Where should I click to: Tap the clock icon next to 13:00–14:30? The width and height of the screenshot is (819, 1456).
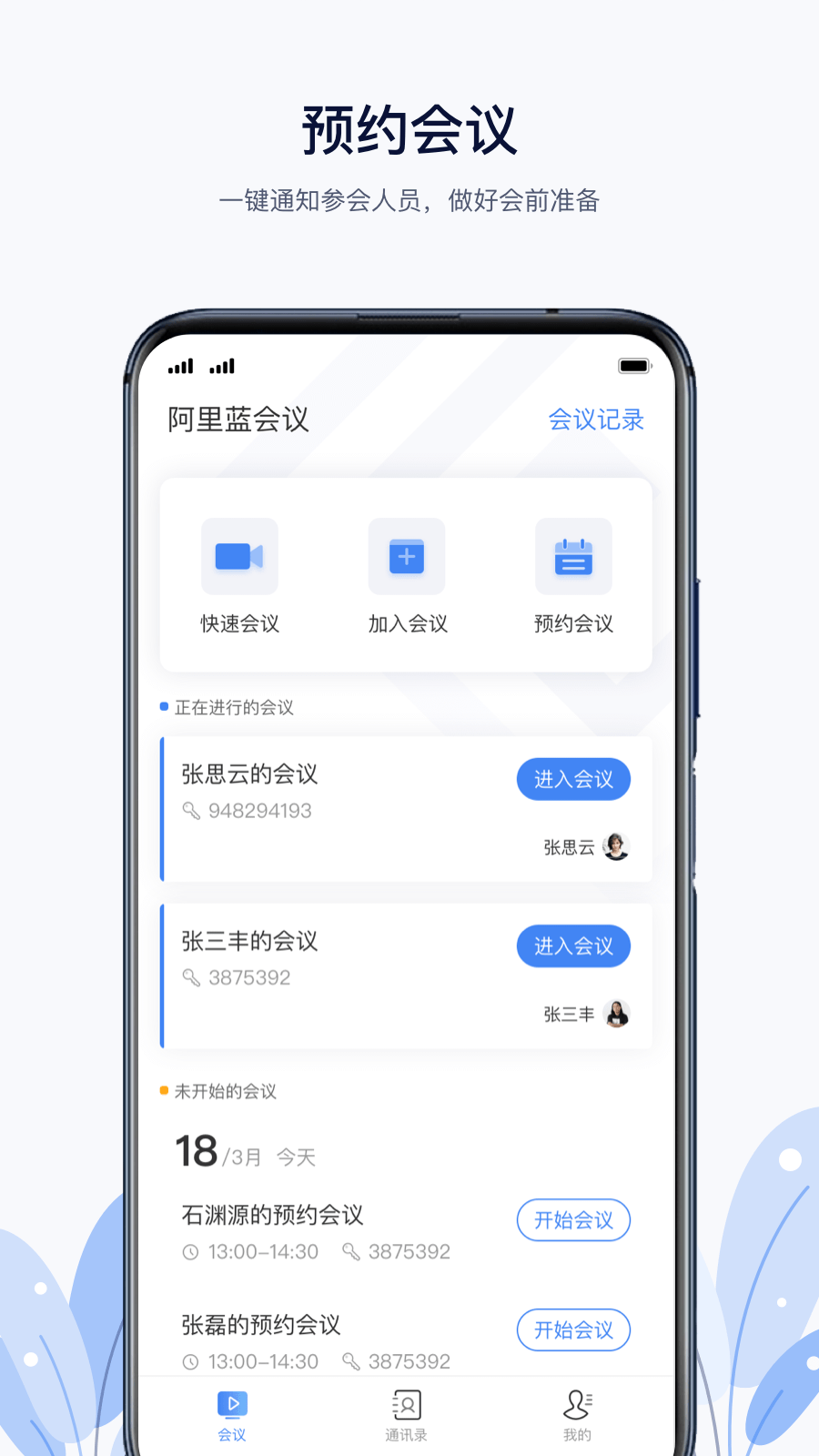[191, 1252]
